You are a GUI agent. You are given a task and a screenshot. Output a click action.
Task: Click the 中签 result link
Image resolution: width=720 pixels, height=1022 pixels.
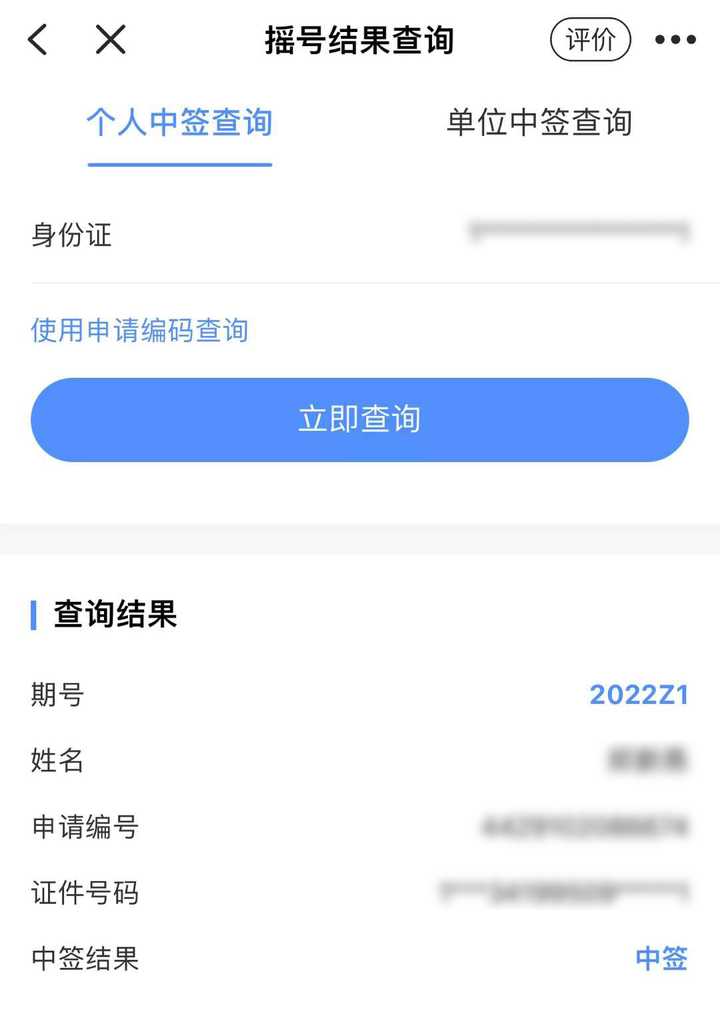[661, 959]
